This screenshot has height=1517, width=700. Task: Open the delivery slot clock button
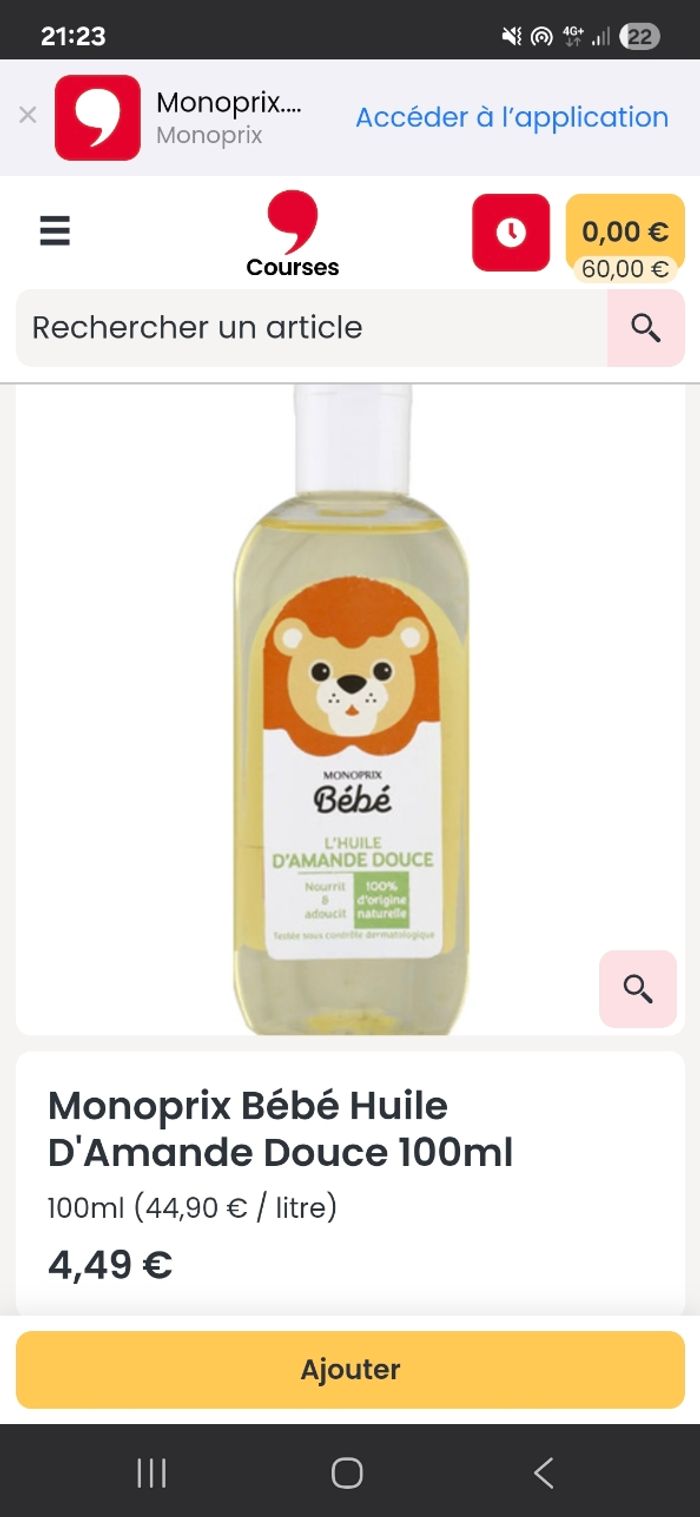[x=511, y=232]
